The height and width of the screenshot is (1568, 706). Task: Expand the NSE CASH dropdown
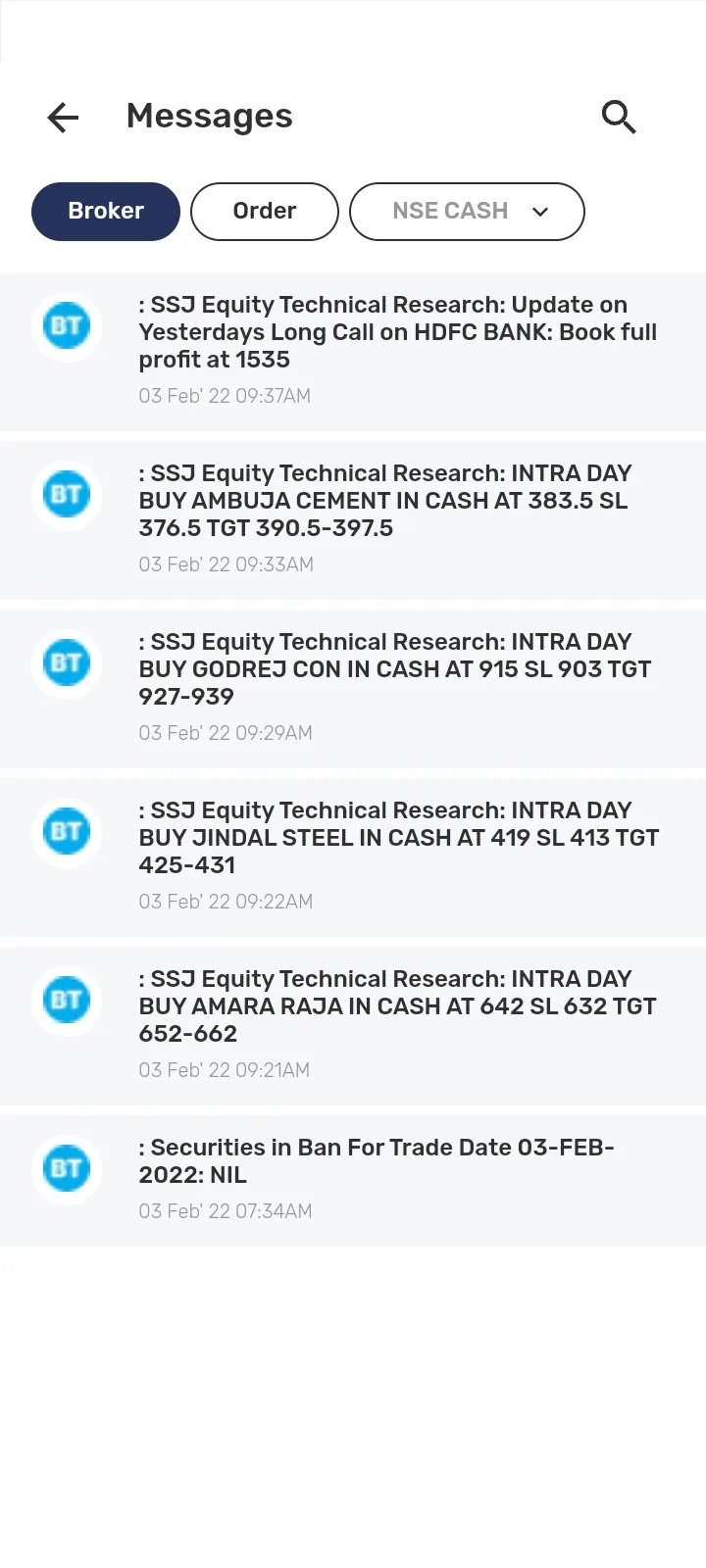coord(467,212)
